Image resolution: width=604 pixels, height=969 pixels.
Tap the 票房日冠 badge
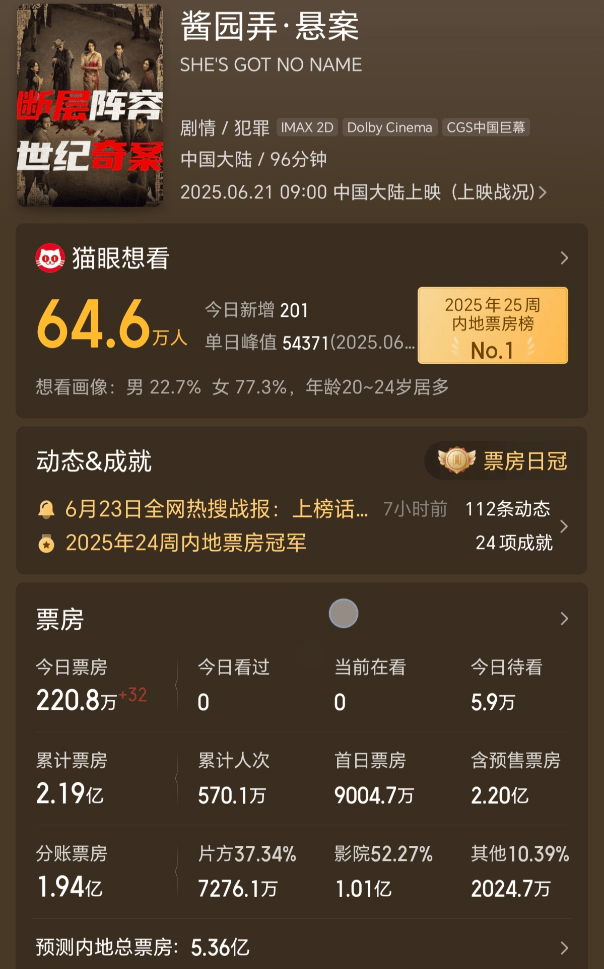[504, 461]
